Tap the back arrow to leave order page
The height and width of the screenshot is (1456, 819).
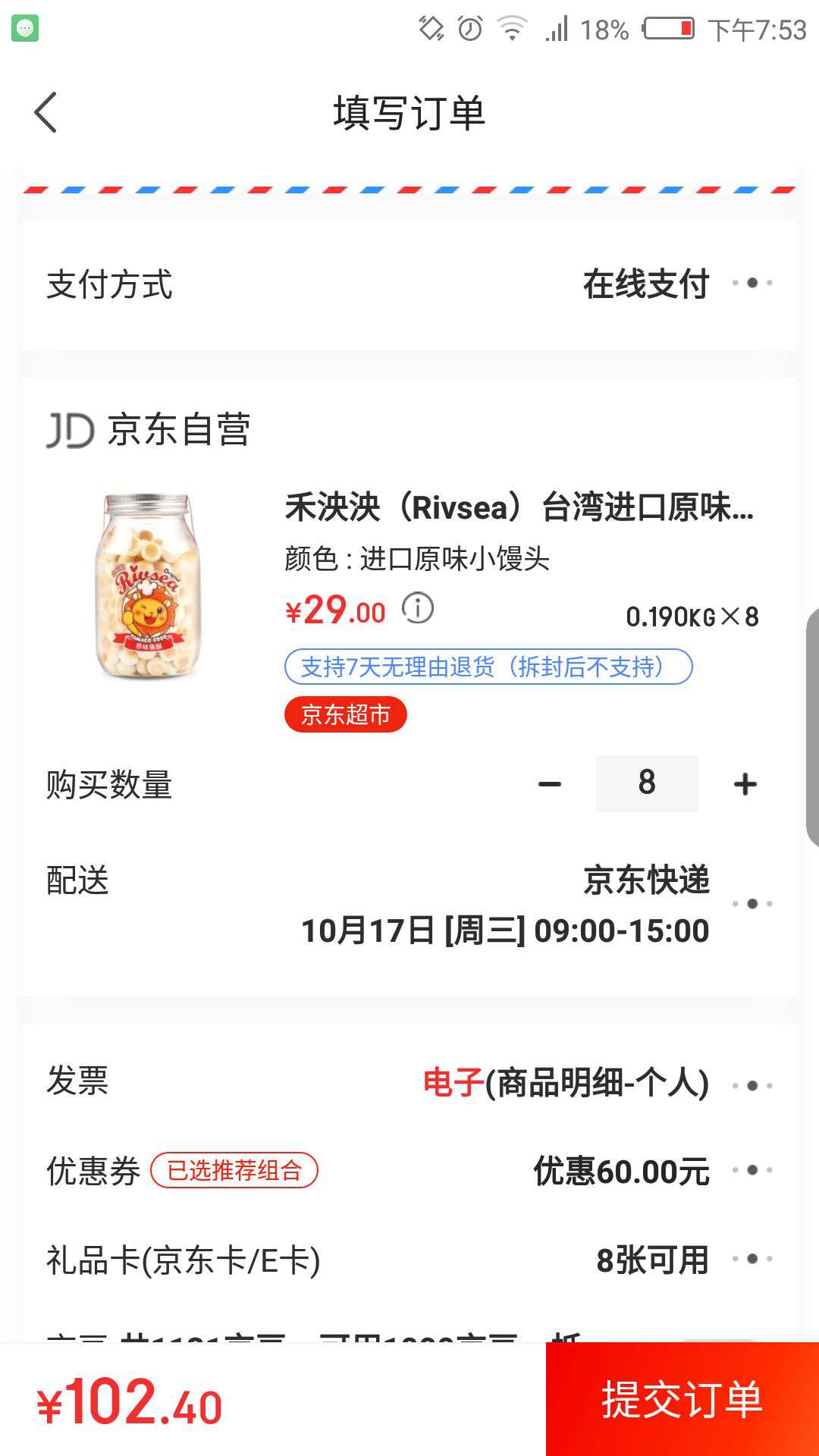pos(45,112)
